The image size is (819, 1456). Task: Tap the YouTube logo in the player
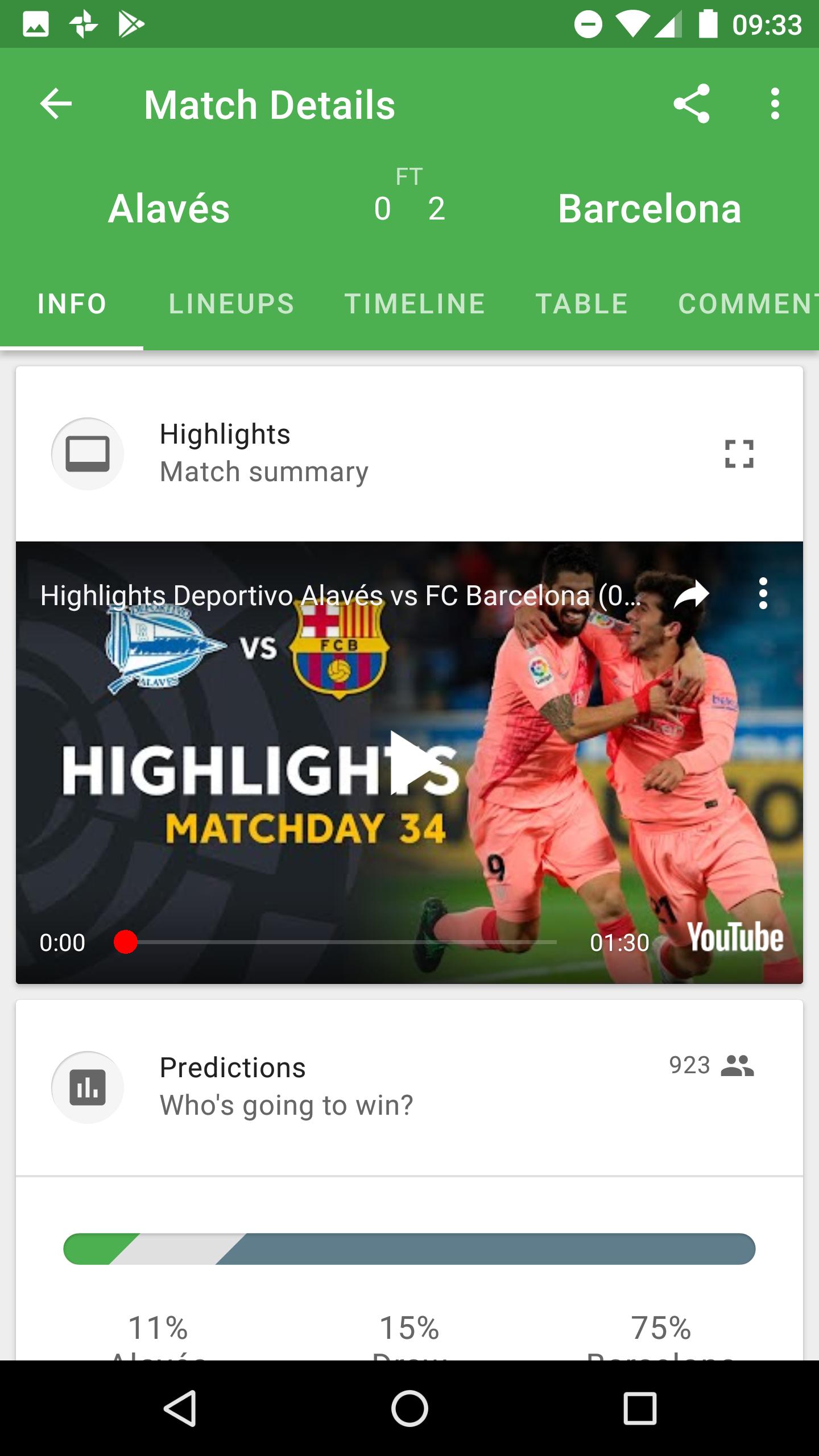[x=735, y=937]
